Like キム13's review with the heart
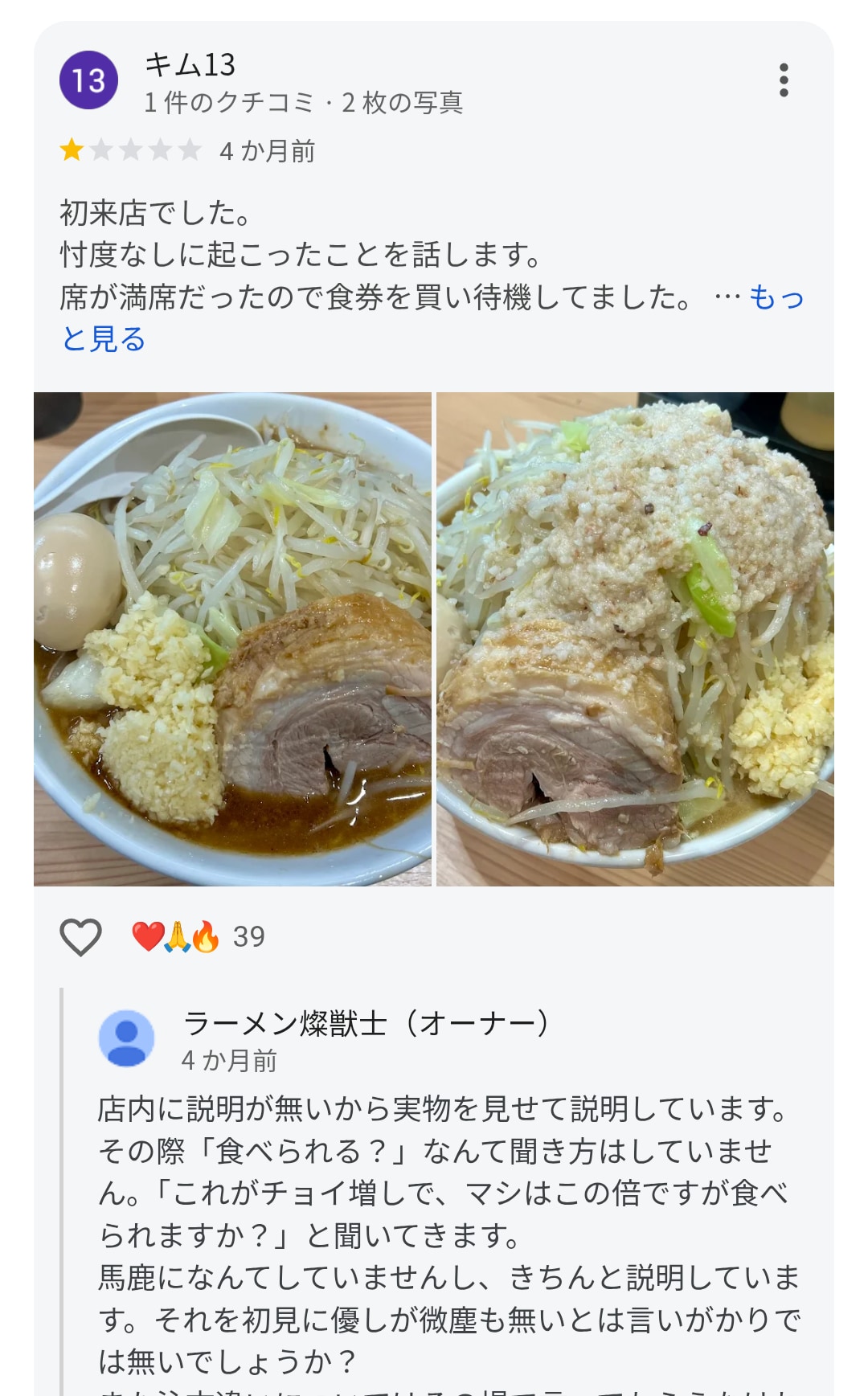Image resolution: width=868 pixels, height=1396 pixels. tap(81, 936)
